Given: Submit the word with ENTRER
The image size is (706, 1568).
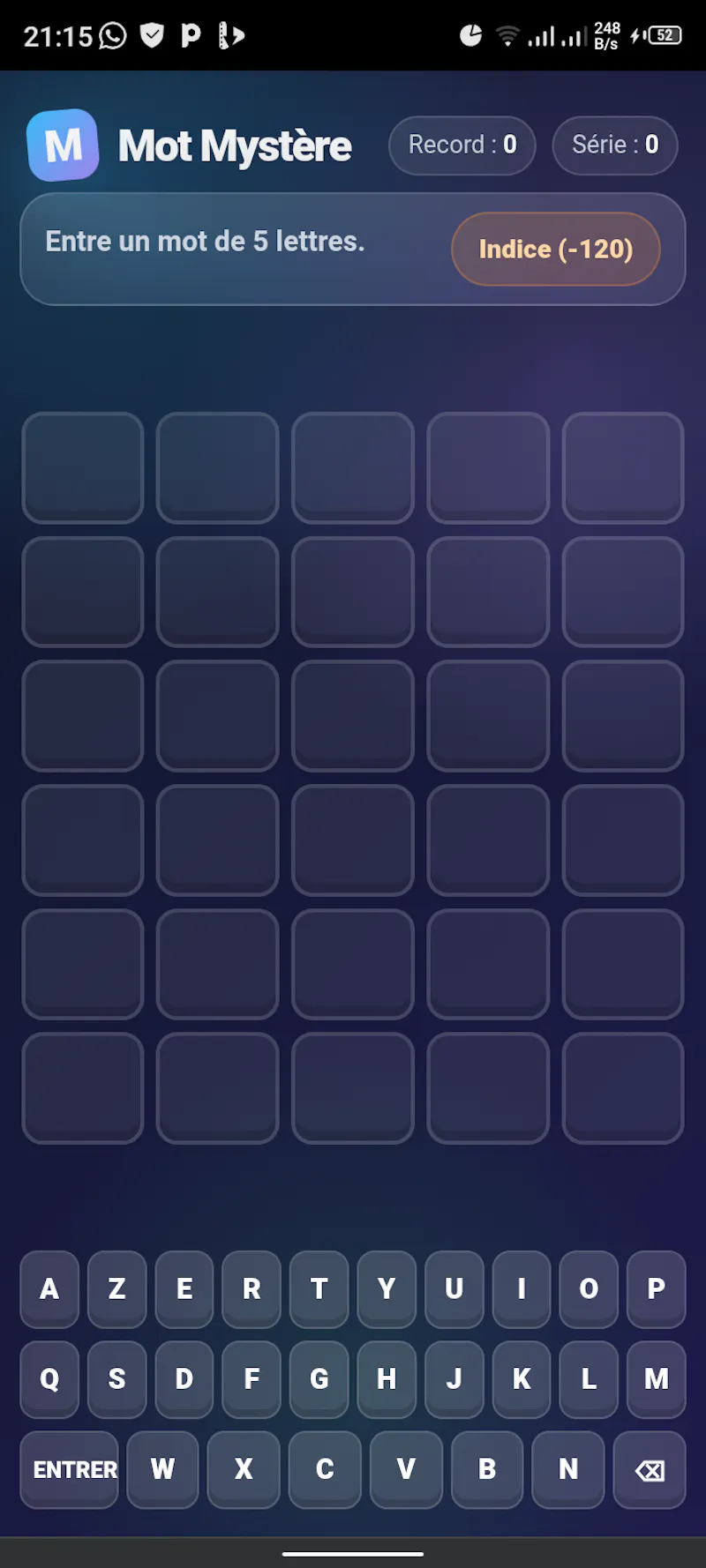Looking at the screenshot, I should 69,1469.
